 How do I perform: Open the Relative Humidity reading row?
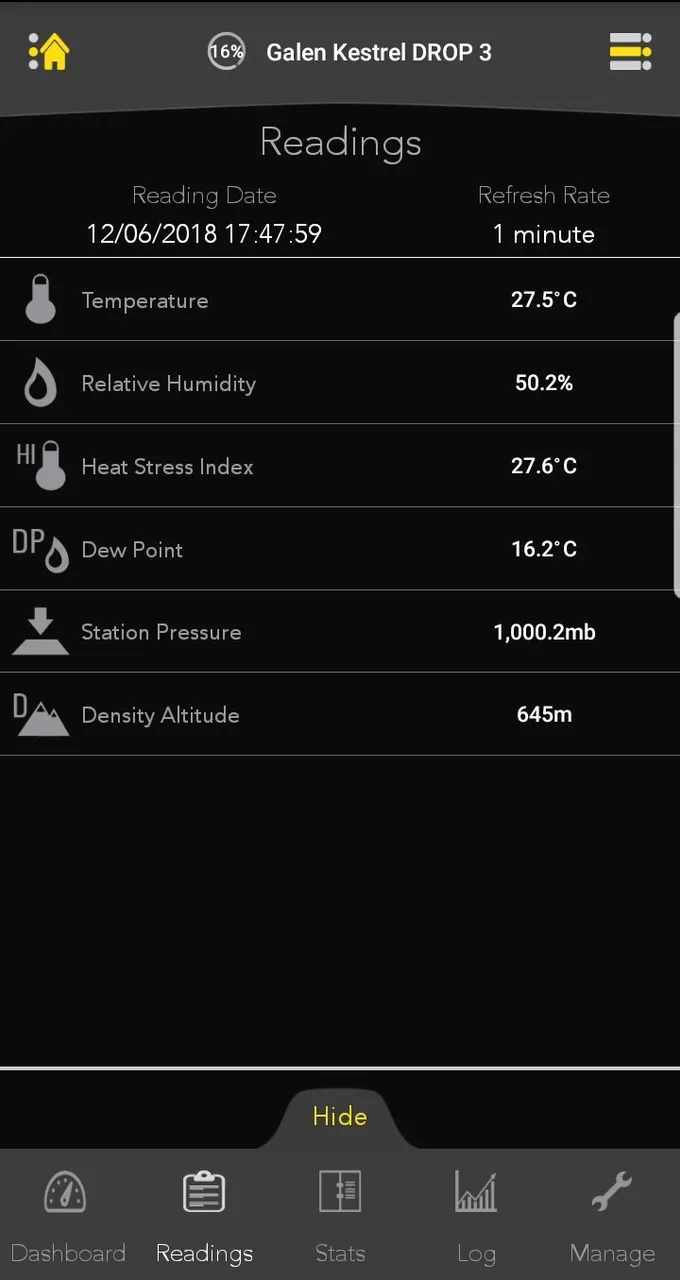pos(340,383)
